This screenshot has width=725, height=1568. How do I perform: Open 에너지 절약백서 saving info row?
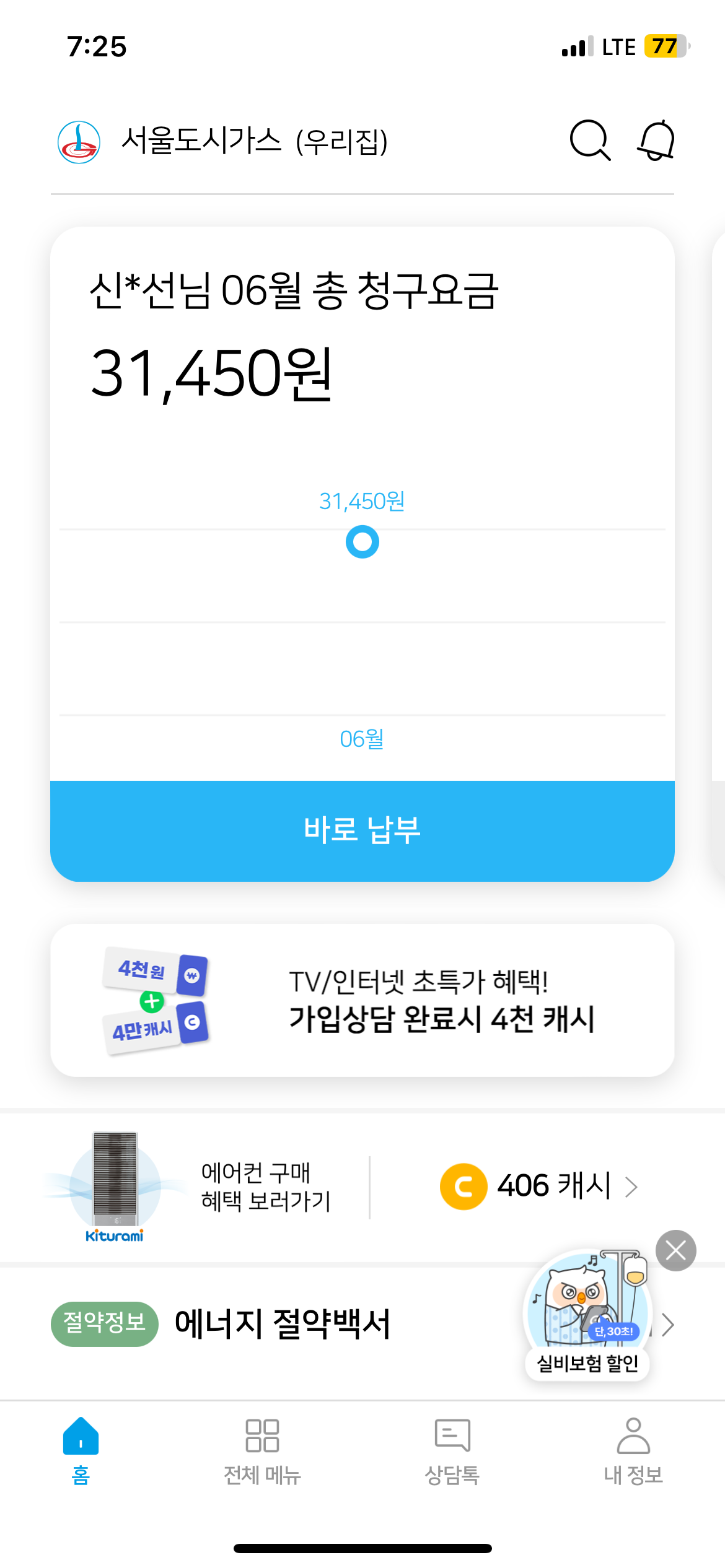click(x=282, y=1324)
